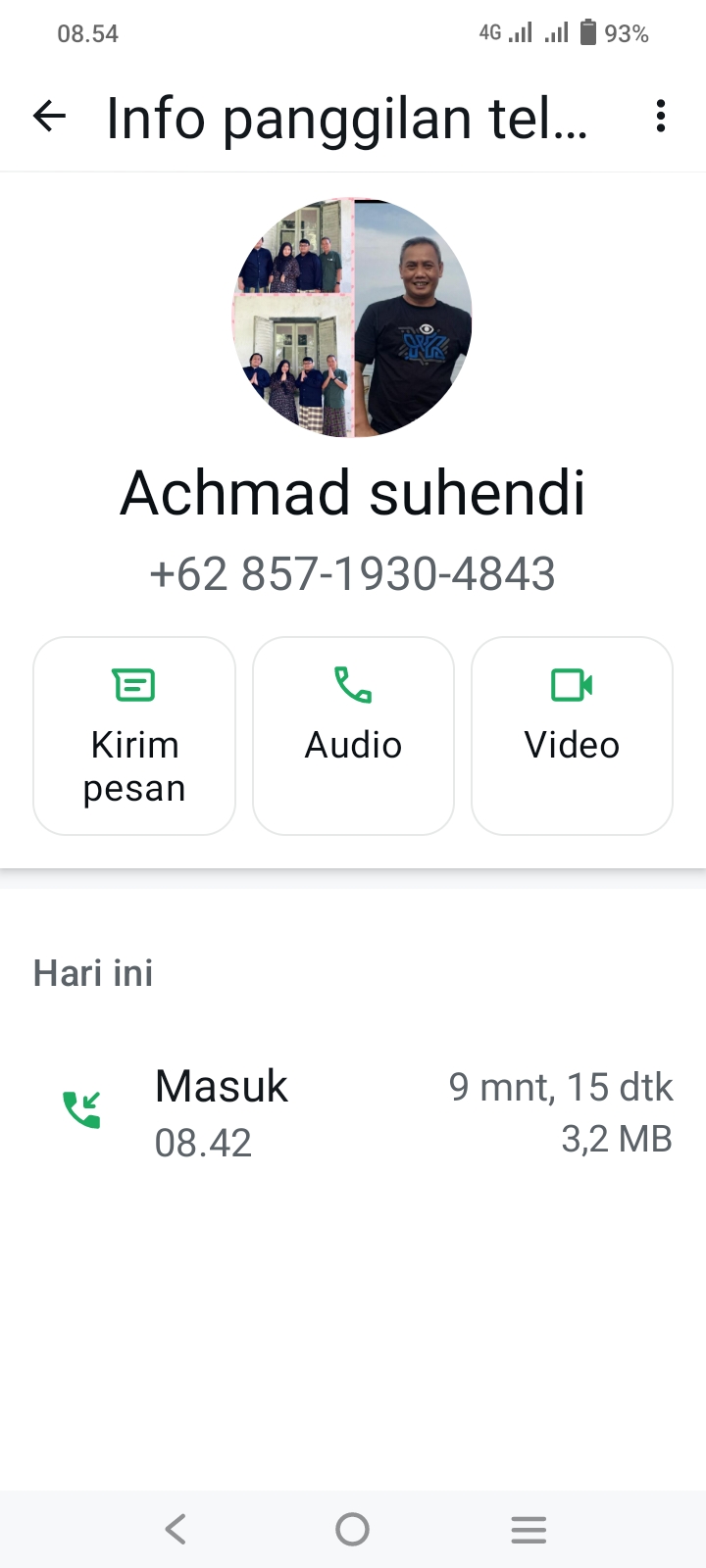The image size is (706, 1568).
Task: Tap the back arrow next to Info panggilan
Action: click(x=49, y=117)
